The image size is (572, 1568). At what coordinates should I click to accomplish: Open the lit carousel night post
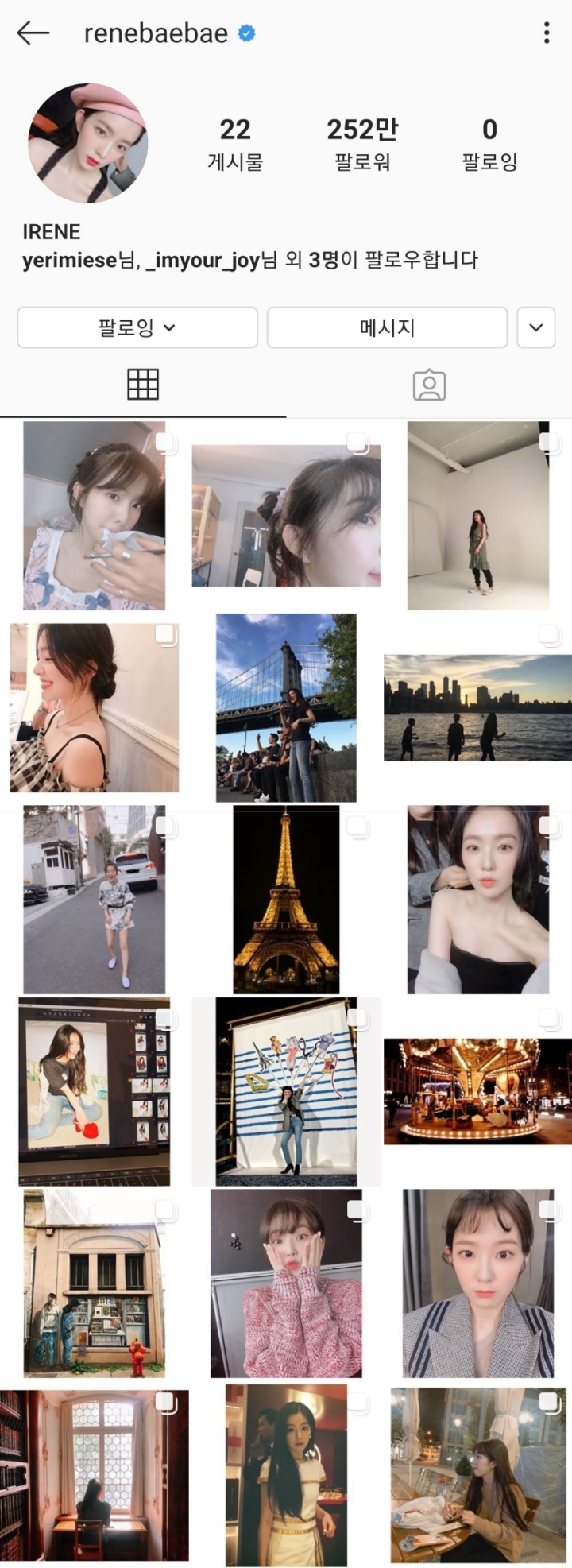(x=477, y=1090)
